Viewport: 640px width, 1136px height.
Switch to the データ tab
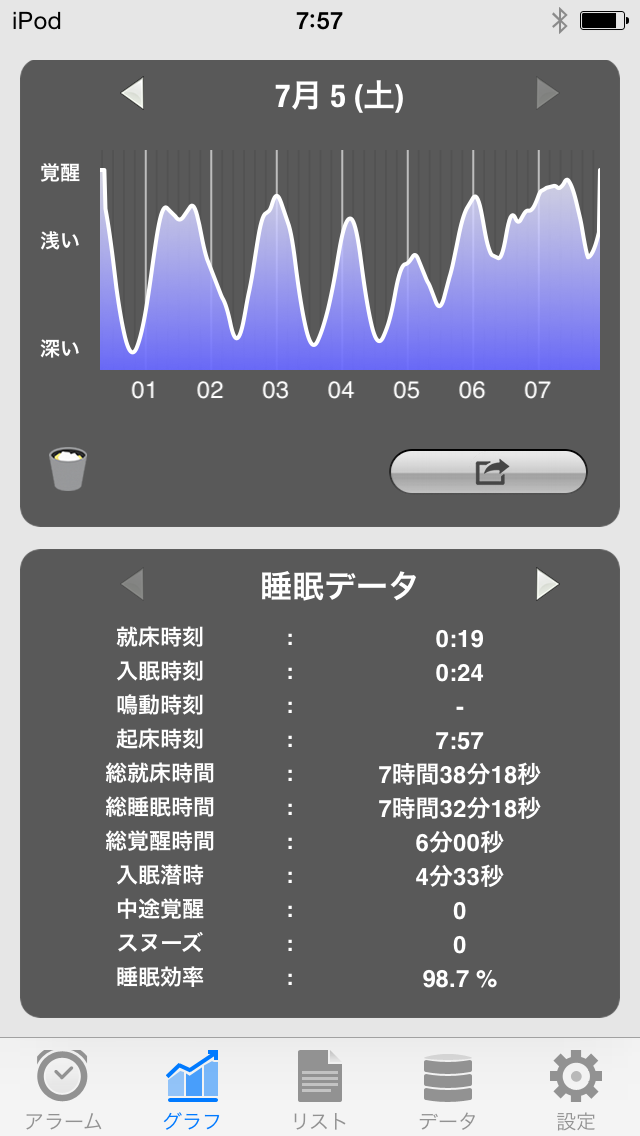[x=447, y=1088]
